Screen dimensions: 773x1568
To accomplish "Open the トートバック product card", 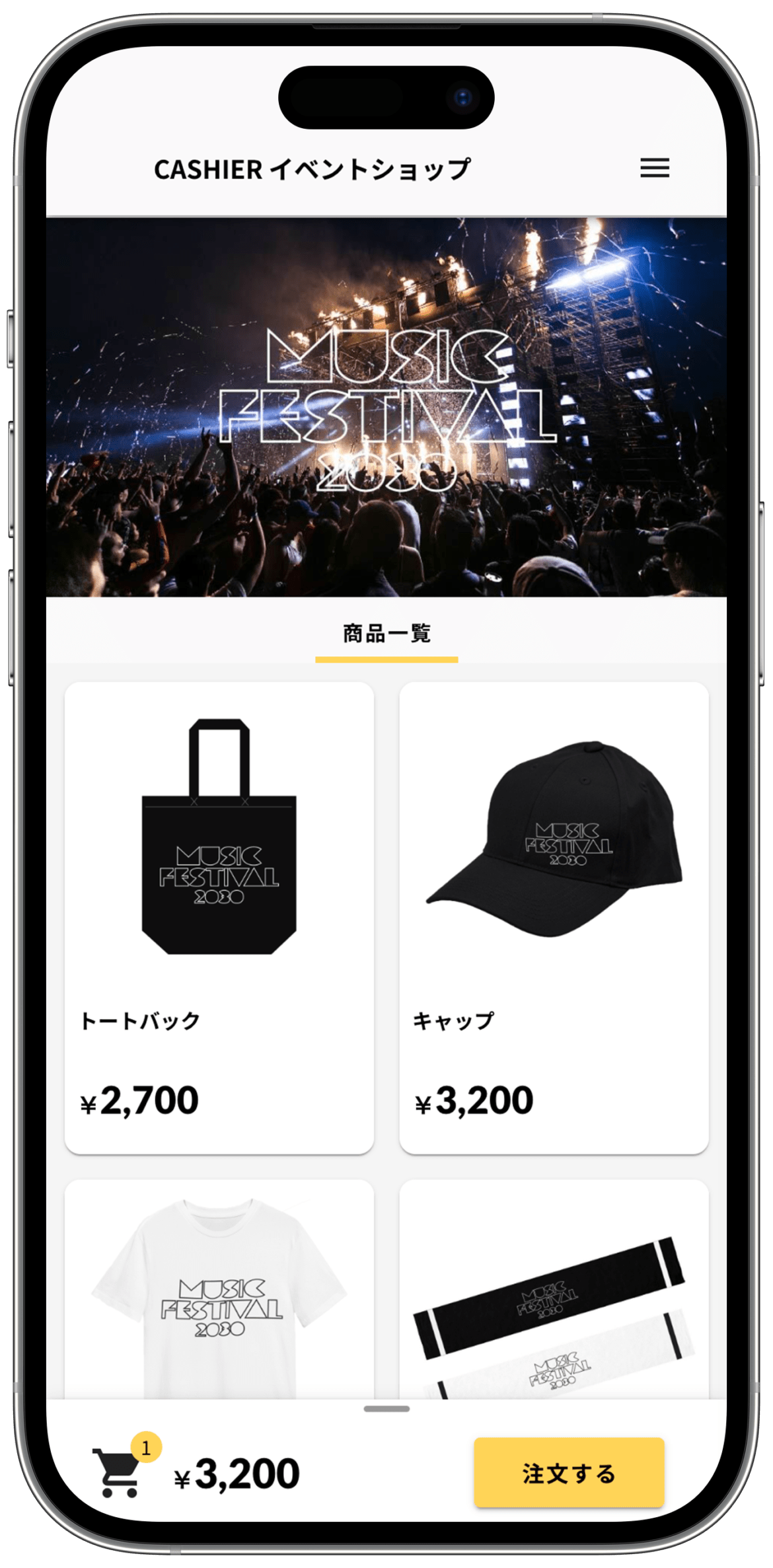I will tap(219, 917).
